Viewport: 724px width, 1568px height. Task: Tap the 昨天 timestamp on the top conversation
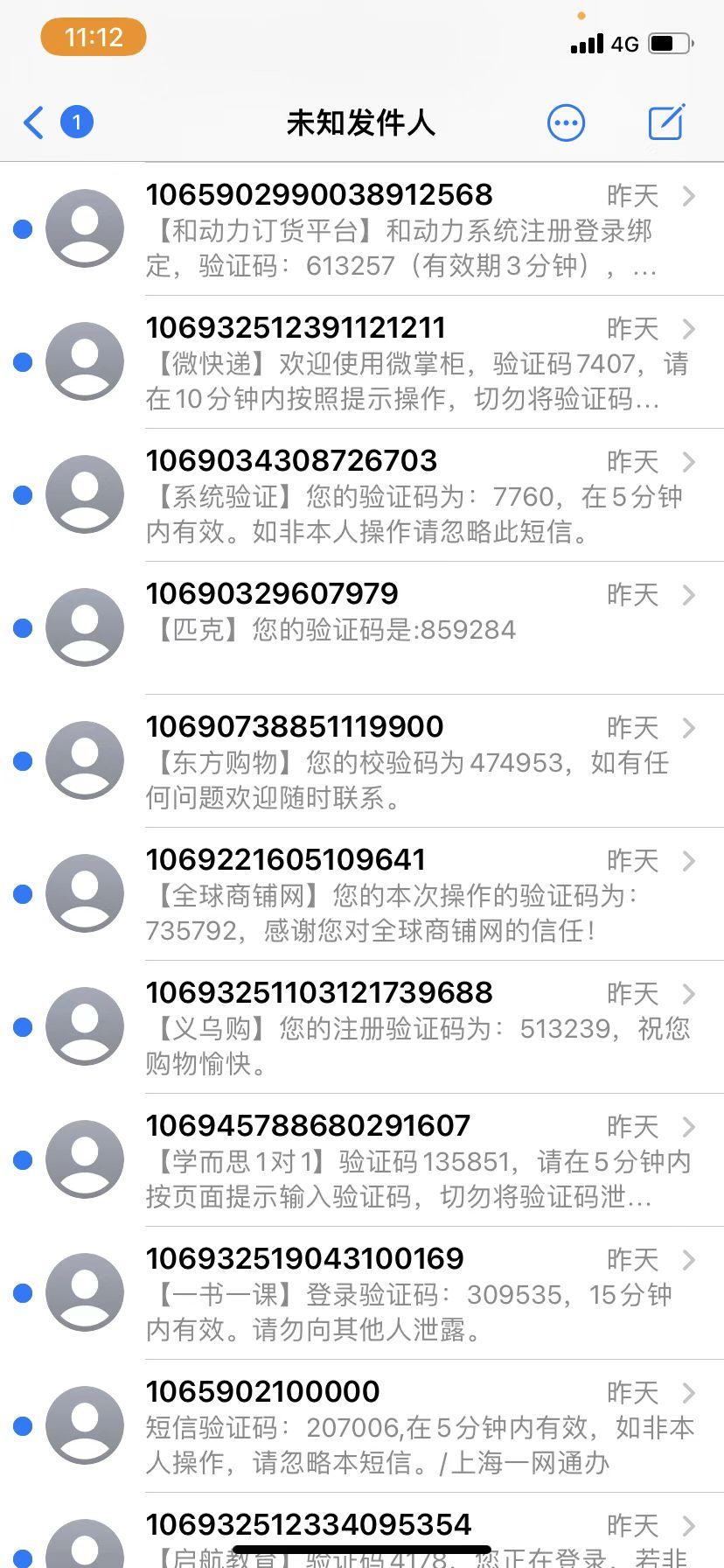[632, 196]
